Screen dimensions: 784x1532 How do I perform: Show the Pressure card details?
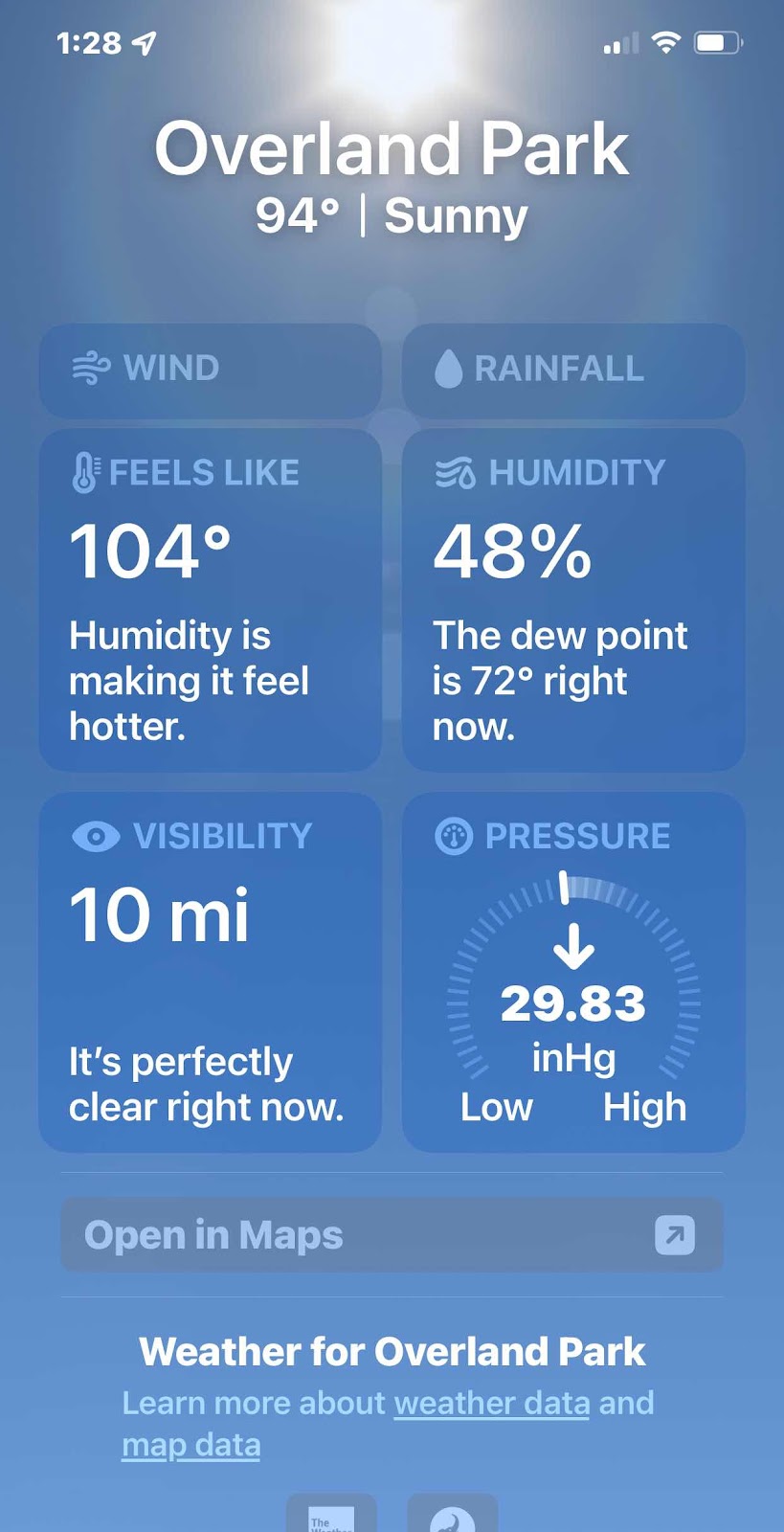(573, 972)
